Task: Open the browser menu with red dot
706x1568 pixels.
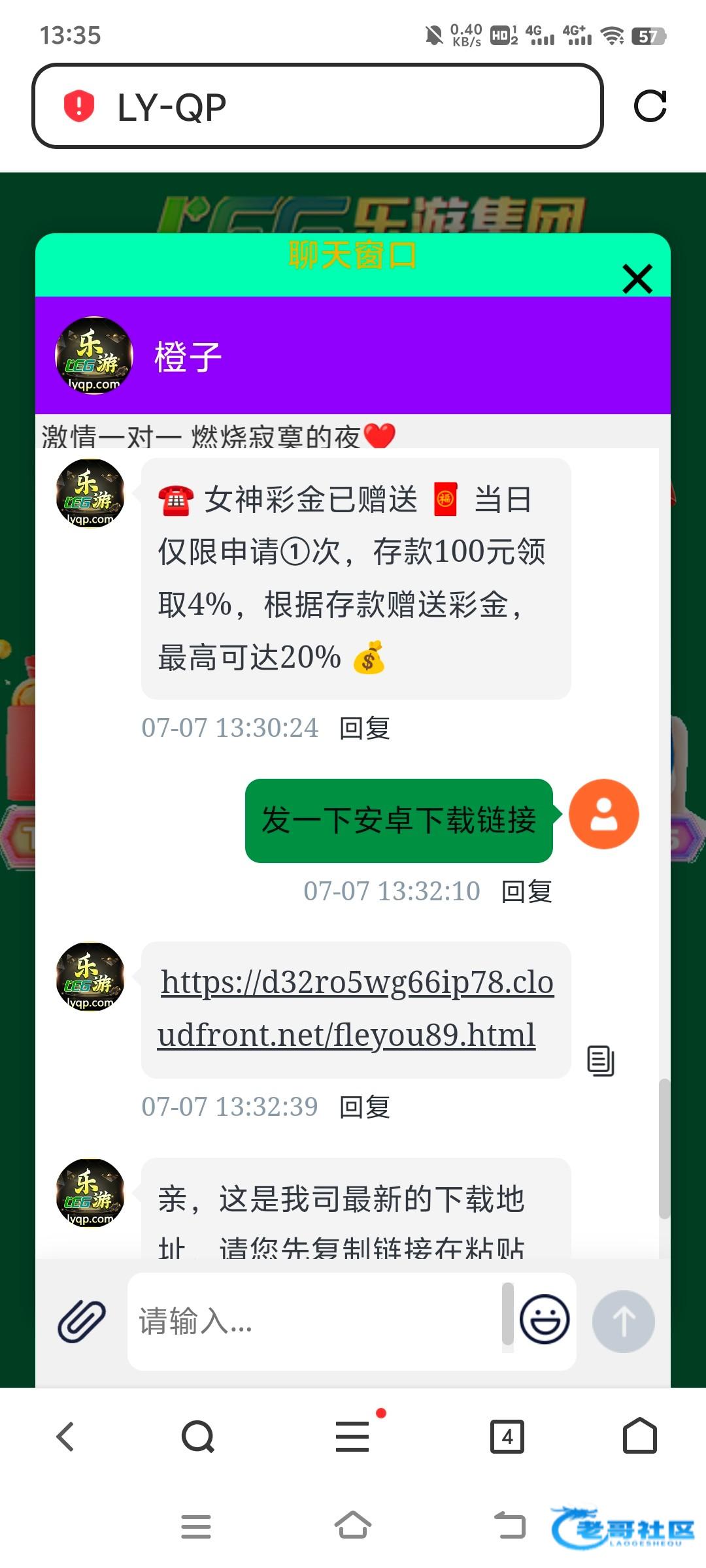Action: pos(353,1437)
